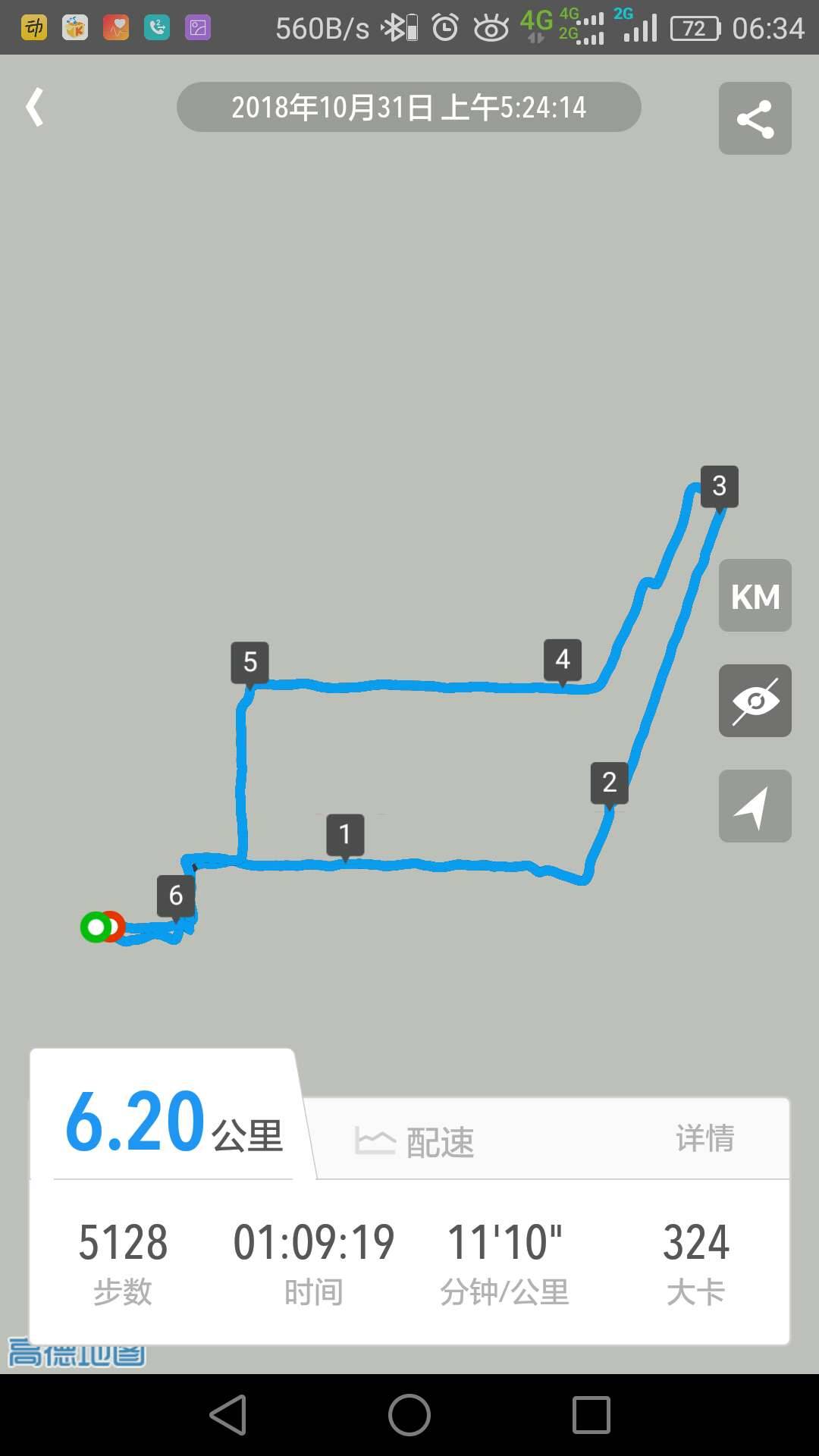Go back using the top-left arrow
This screenshot has width=819, height=1456.
pos(35,107)
